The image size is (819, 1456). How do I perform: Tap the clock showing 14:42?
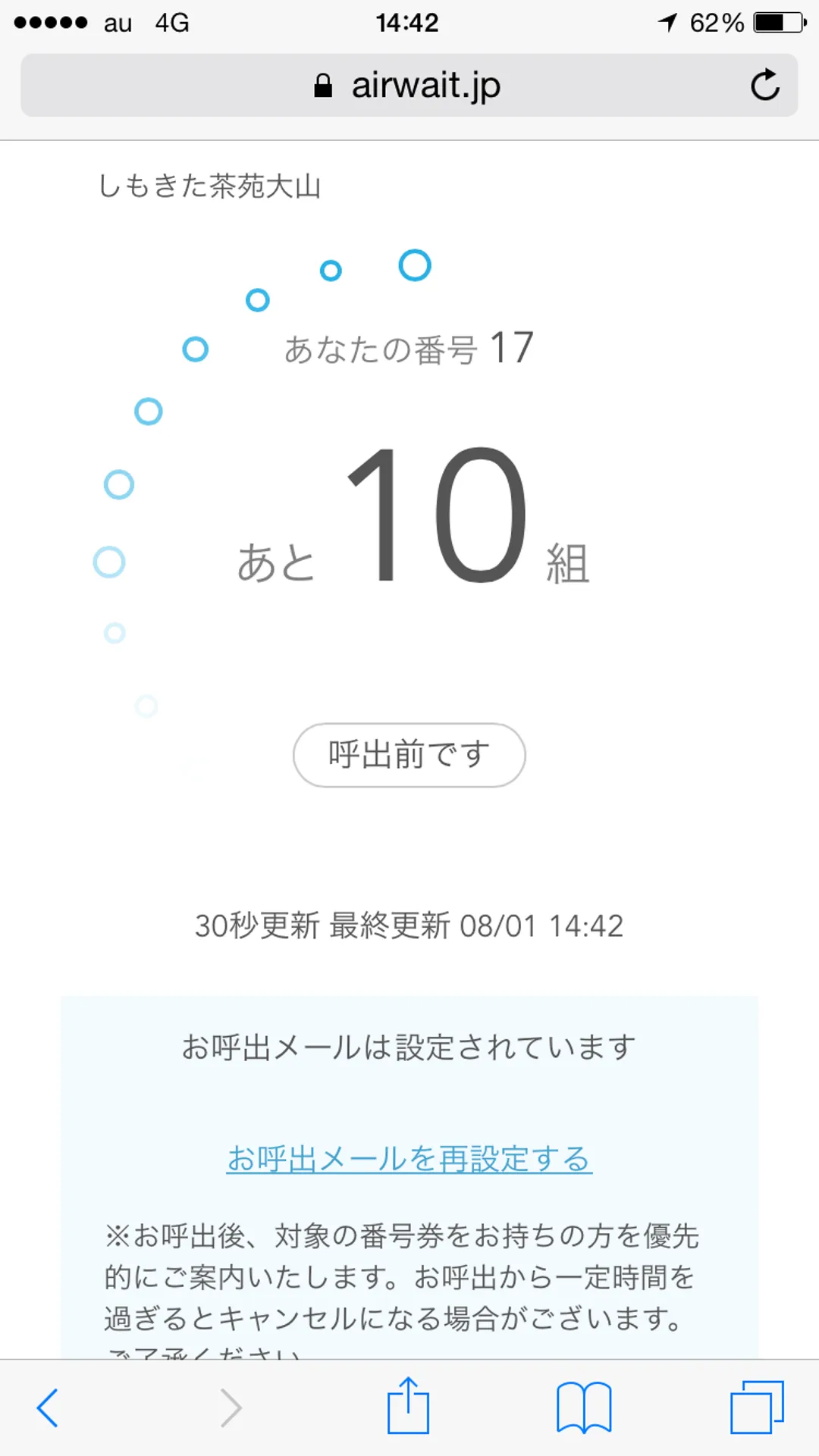point(409,22)
